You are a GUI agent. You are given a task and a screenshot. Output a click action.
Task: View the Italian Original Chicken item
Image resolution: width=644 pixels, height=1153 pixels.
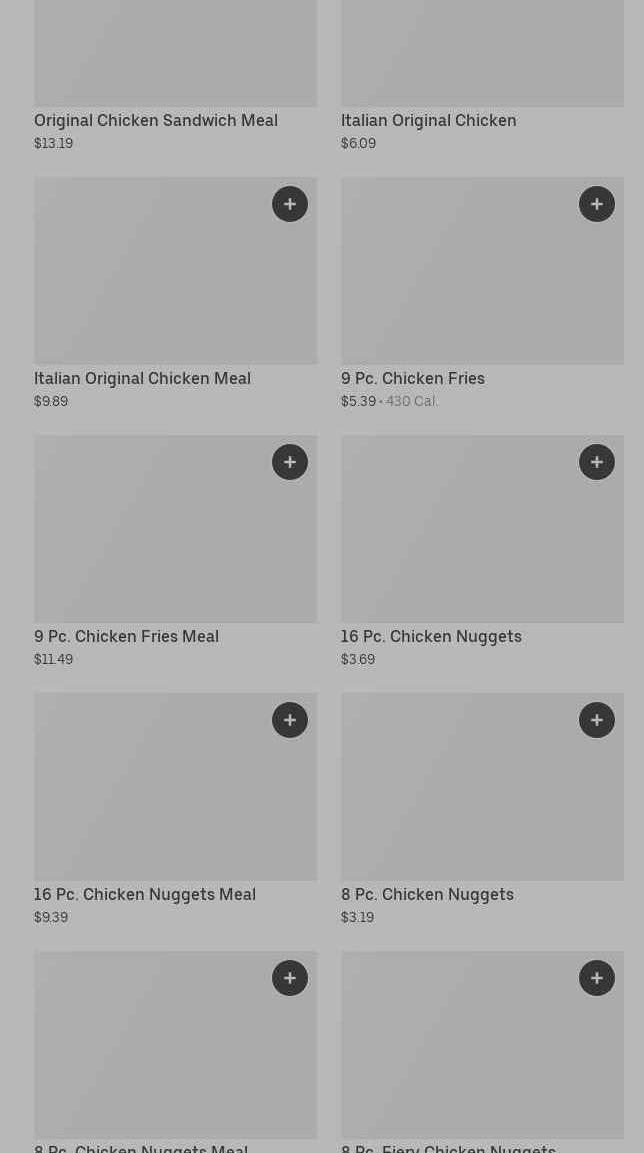428,120
